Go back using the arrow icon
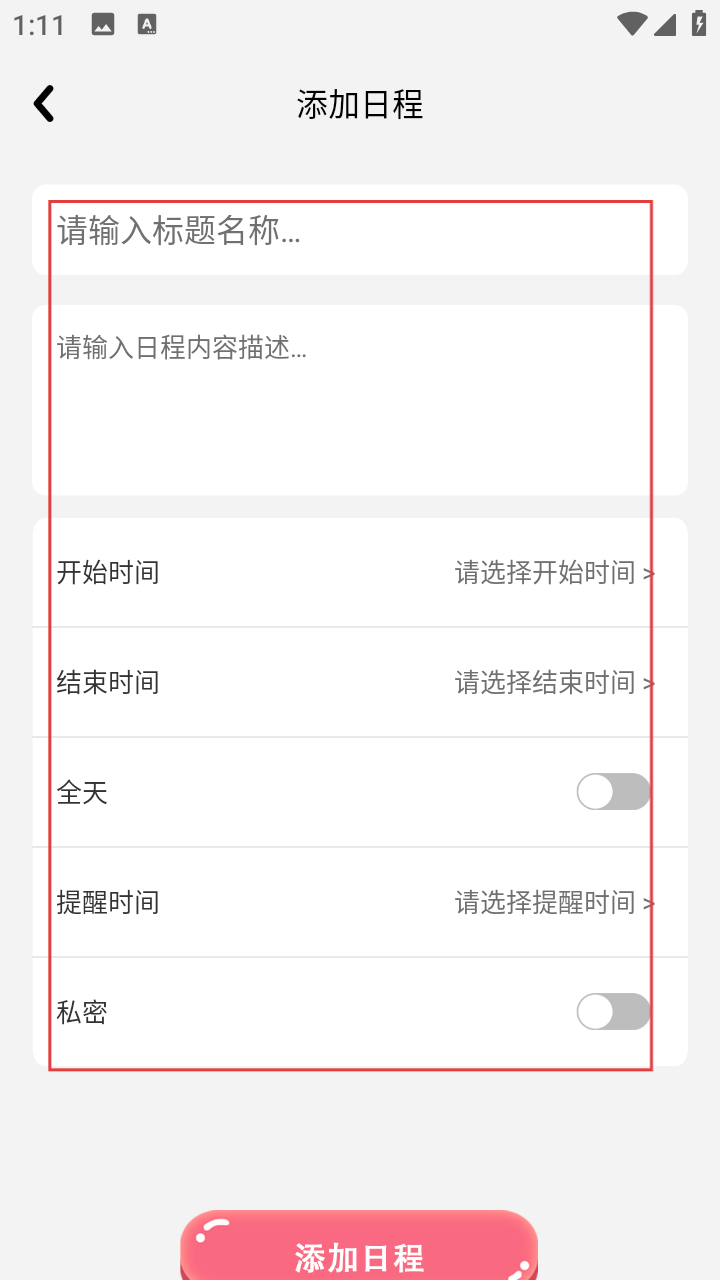The height and width of the screenshot is (1280, 720). pyautogui.click(x=44, y=104)
